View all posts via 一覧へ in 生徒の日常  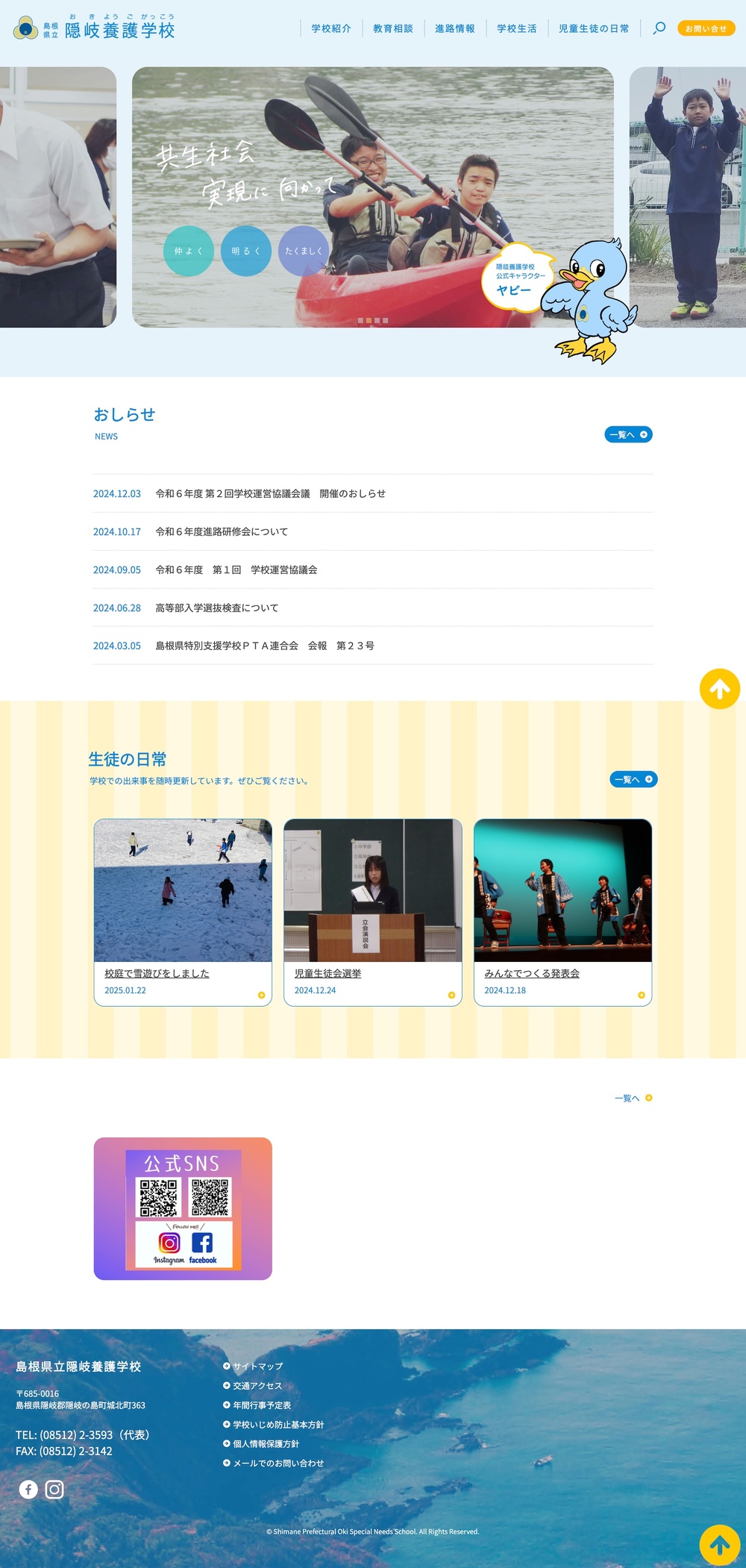tap(633, 779)
